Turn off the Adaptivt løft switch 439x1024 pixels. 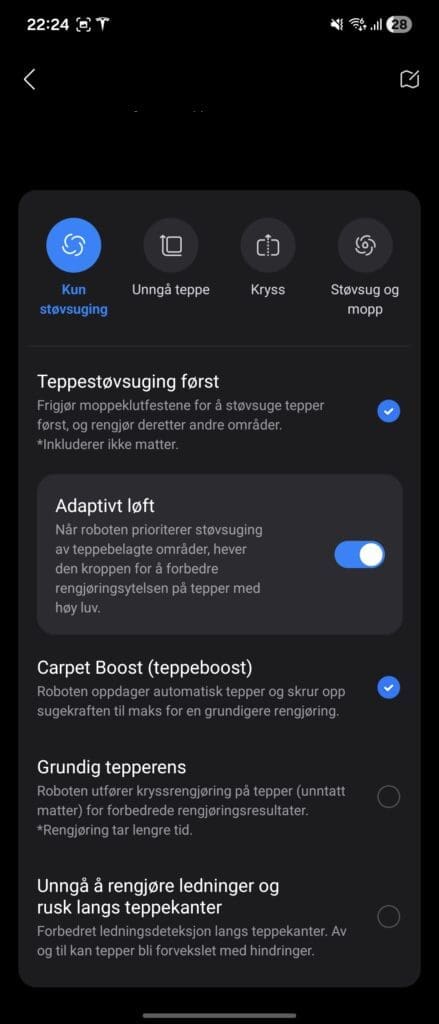pos(360,554)
